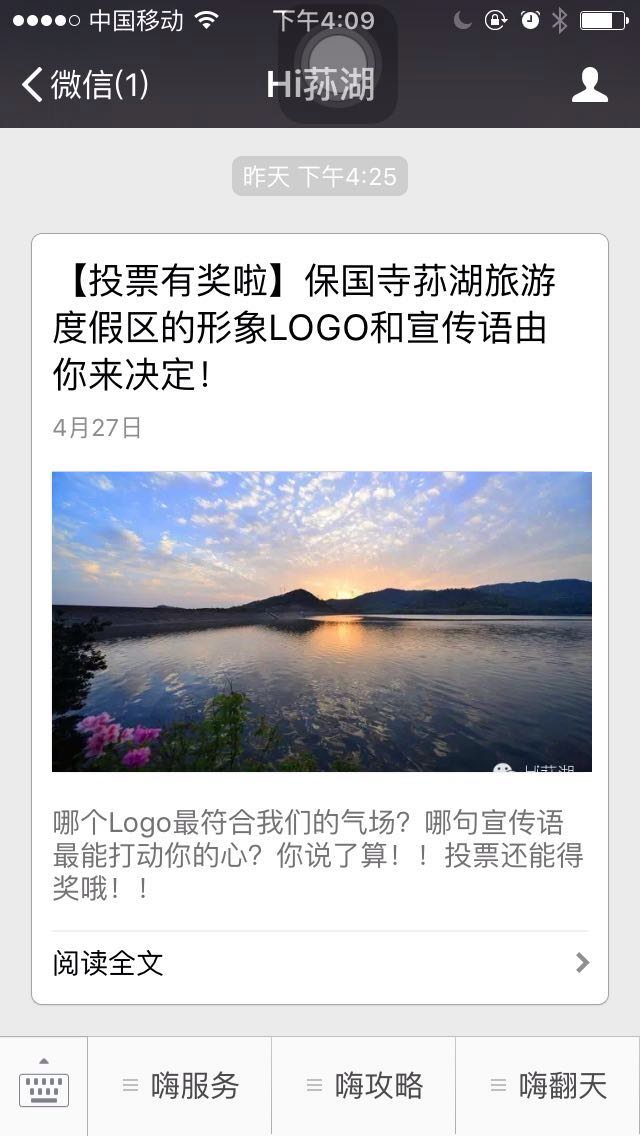This screenshot has width=640, height=1136.
Task: Switch to keyboard input mode
Action: click(x=44, y=1086)
